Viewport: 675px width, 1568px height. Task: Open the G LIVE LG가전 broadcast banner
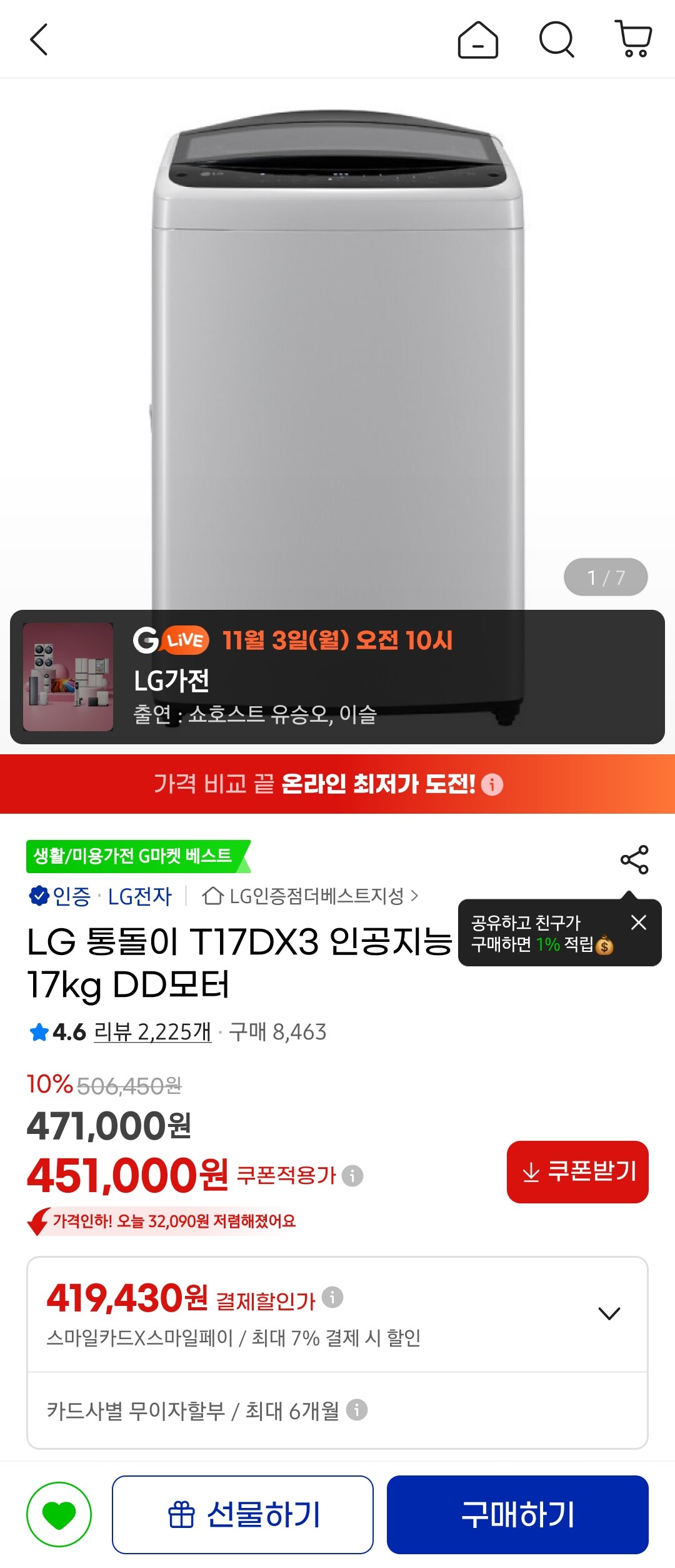[337, 677]
